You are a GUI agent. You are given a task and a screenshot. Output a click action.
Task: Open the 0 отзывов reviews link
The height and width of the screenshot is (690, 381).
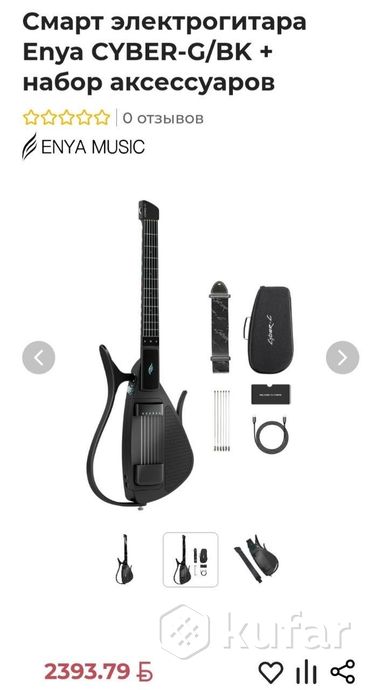163,118
